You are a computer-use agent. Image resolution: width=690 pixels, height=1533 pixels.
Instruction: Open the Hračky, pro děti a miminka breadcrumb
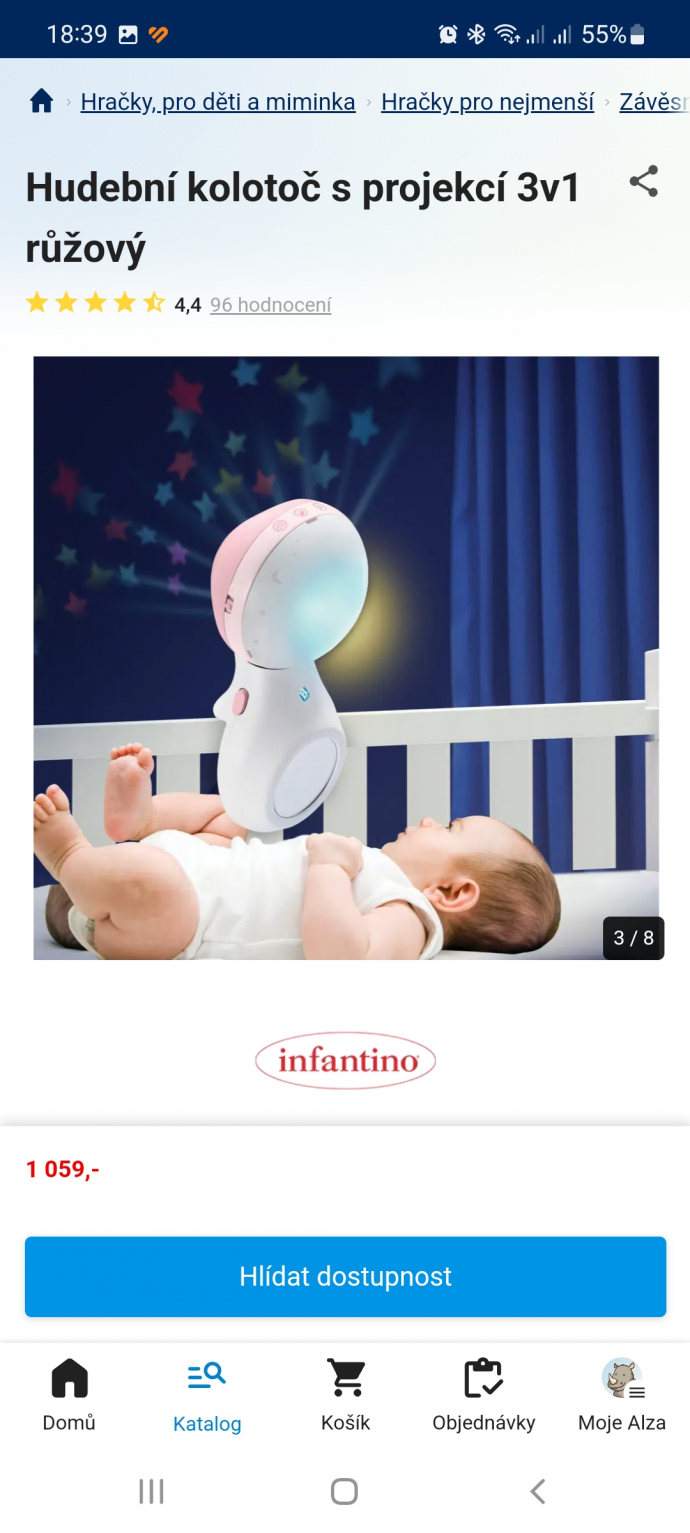(x=217, y=102)
